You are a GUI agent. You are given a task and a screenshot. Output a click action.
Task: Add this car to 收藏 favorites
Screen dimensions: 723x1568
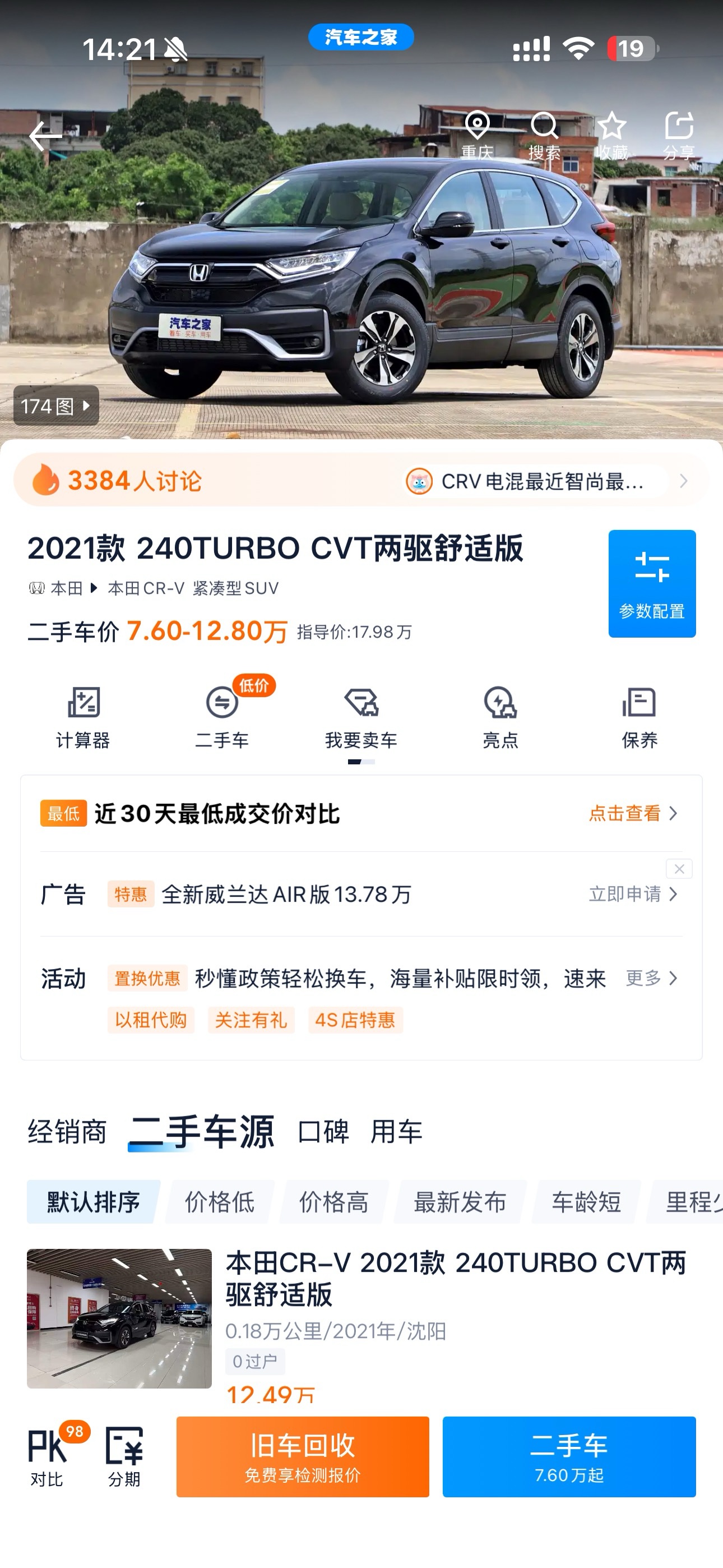(611, 134)
